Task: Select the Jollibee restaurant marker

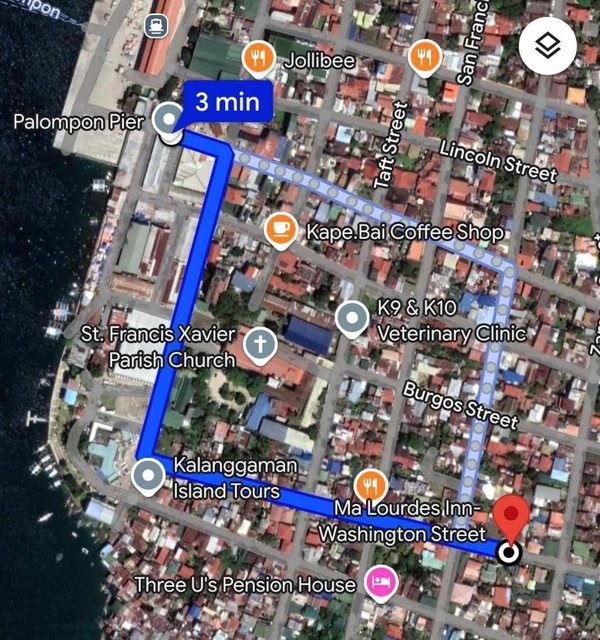Action: 259,59
